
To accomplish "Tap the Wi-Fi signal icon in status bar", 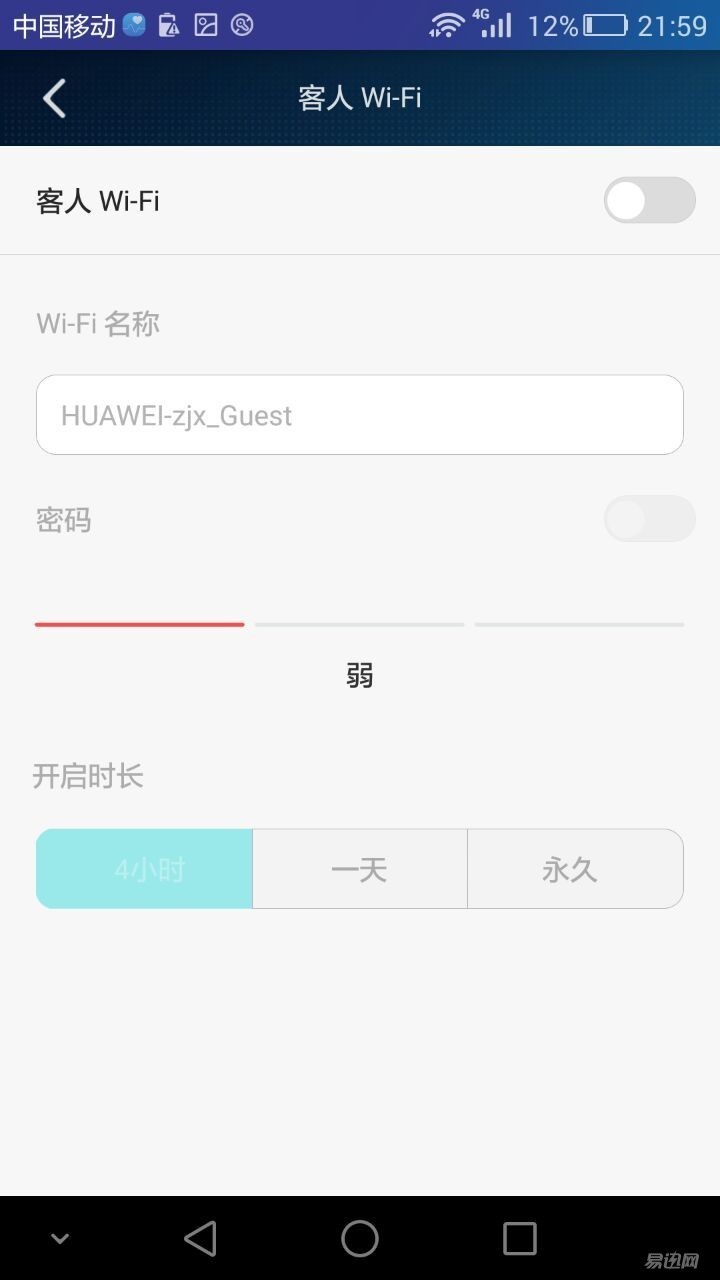I will pyautogui.click(x=447, y=25).
